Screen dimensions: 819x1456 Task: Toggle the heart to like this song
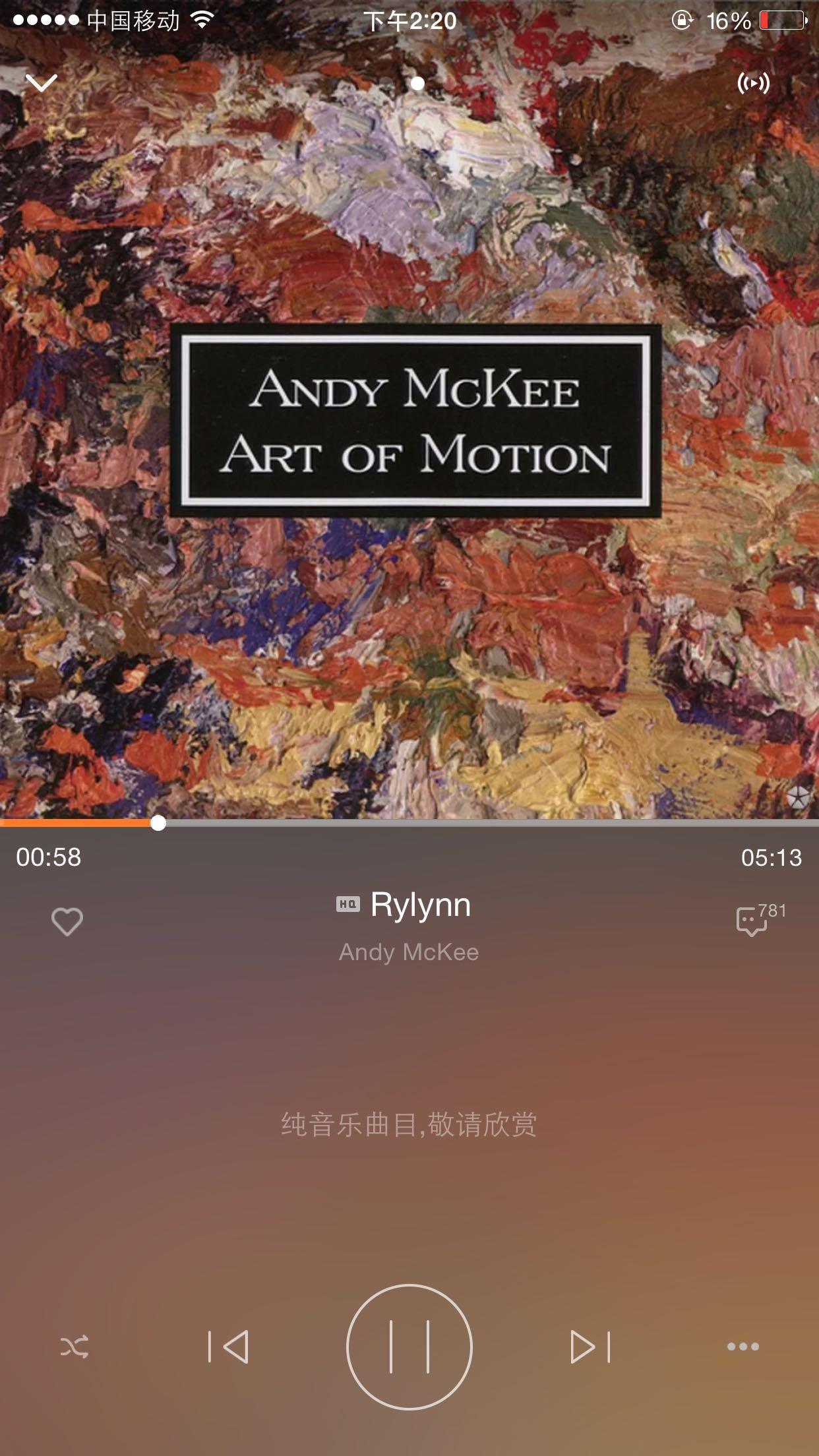(66, 921)
